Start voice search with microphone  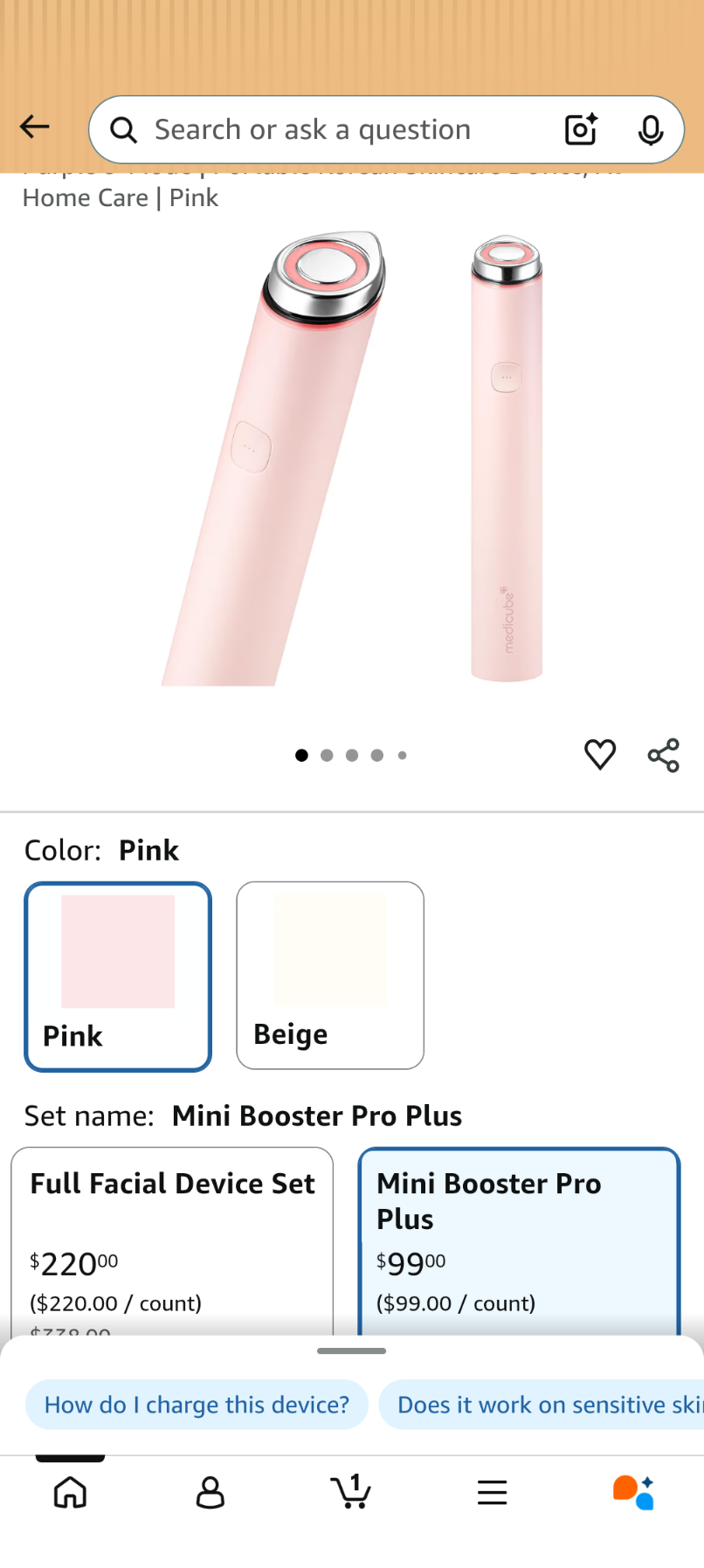(x=650, y=130)
